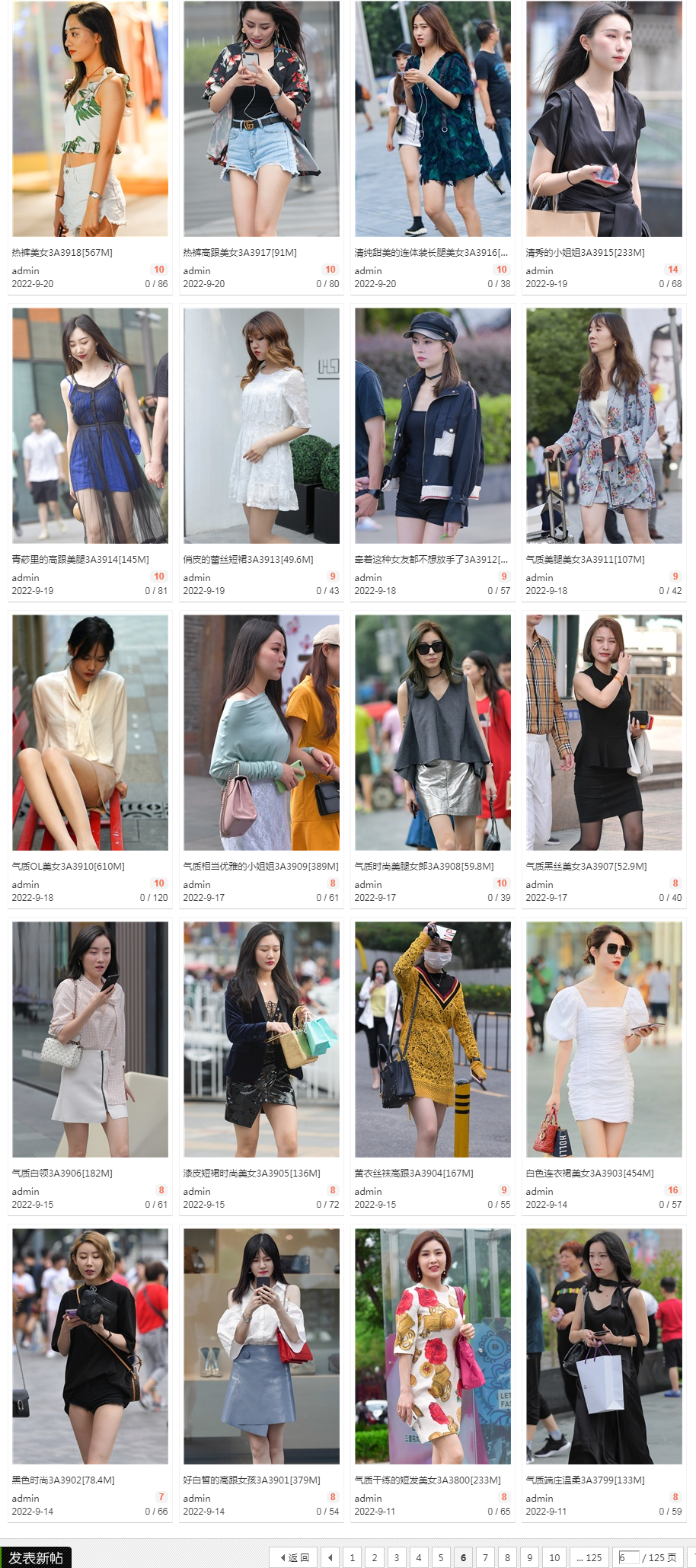This screenshot has width=696, height=1568.
Task: Go to page 7
Action: pyautogui.click(x=485, y=1558)
